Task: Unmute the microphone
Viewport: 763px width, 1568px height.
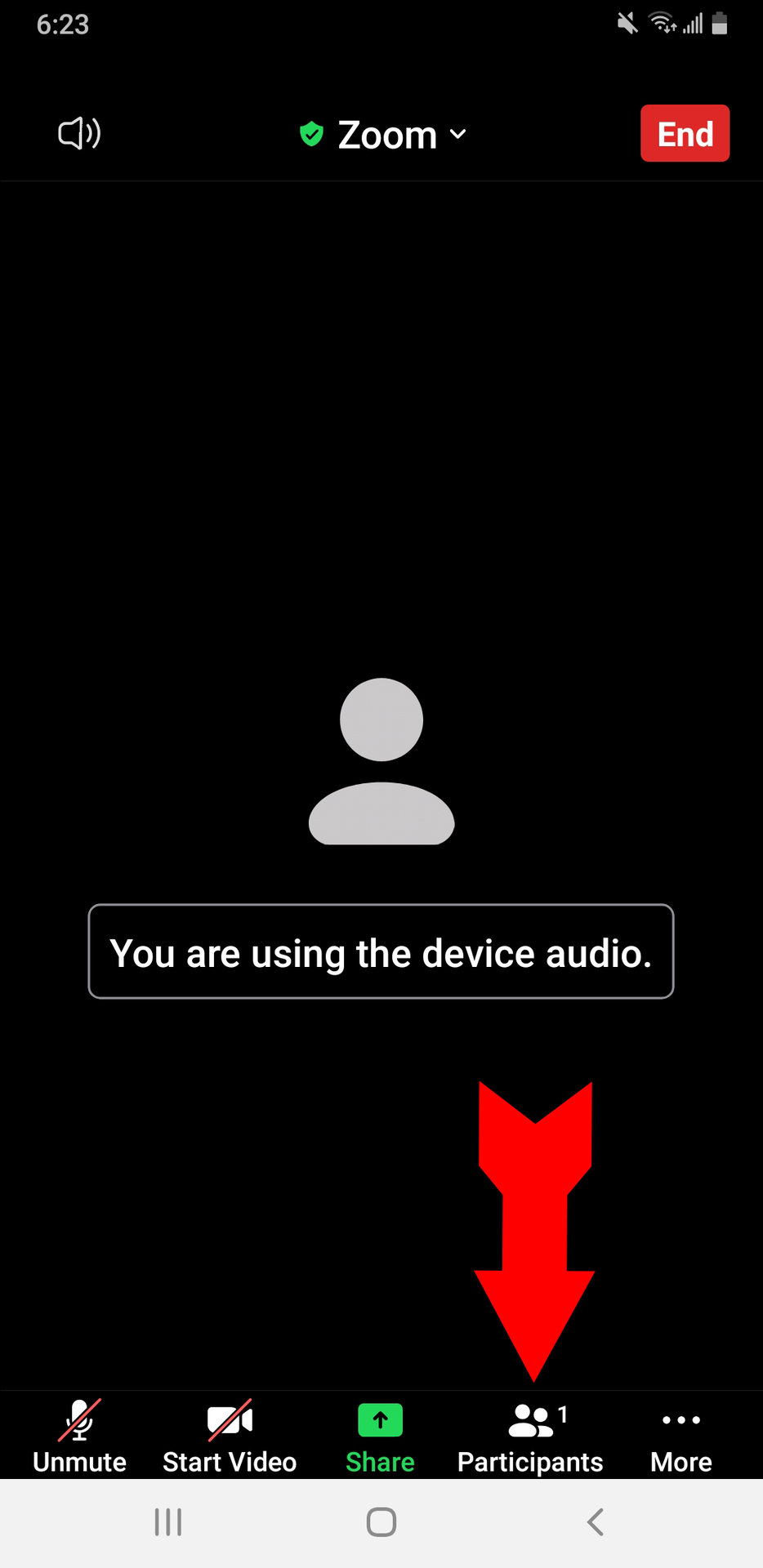Action: click(79, 1437)
